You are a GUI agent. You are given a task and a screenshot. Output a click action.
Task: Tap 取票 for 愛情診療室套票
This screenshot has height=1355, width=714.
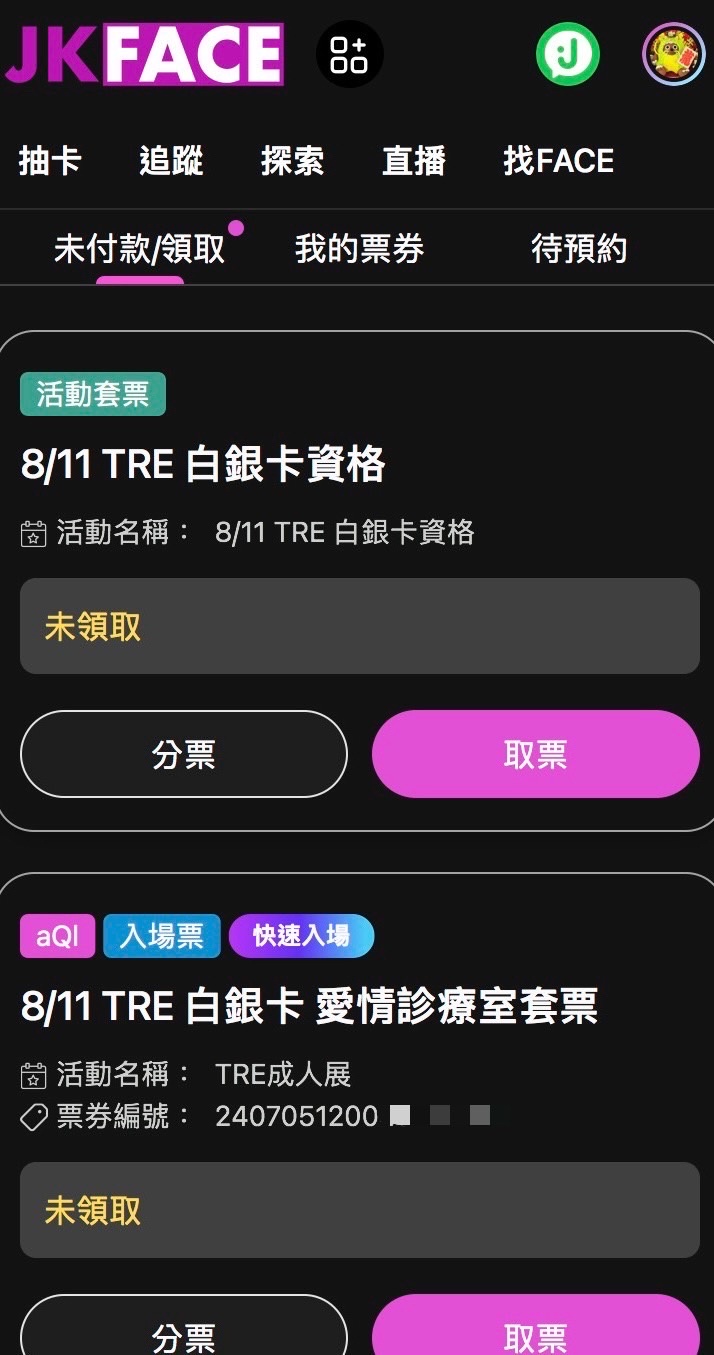[535, 1332]
